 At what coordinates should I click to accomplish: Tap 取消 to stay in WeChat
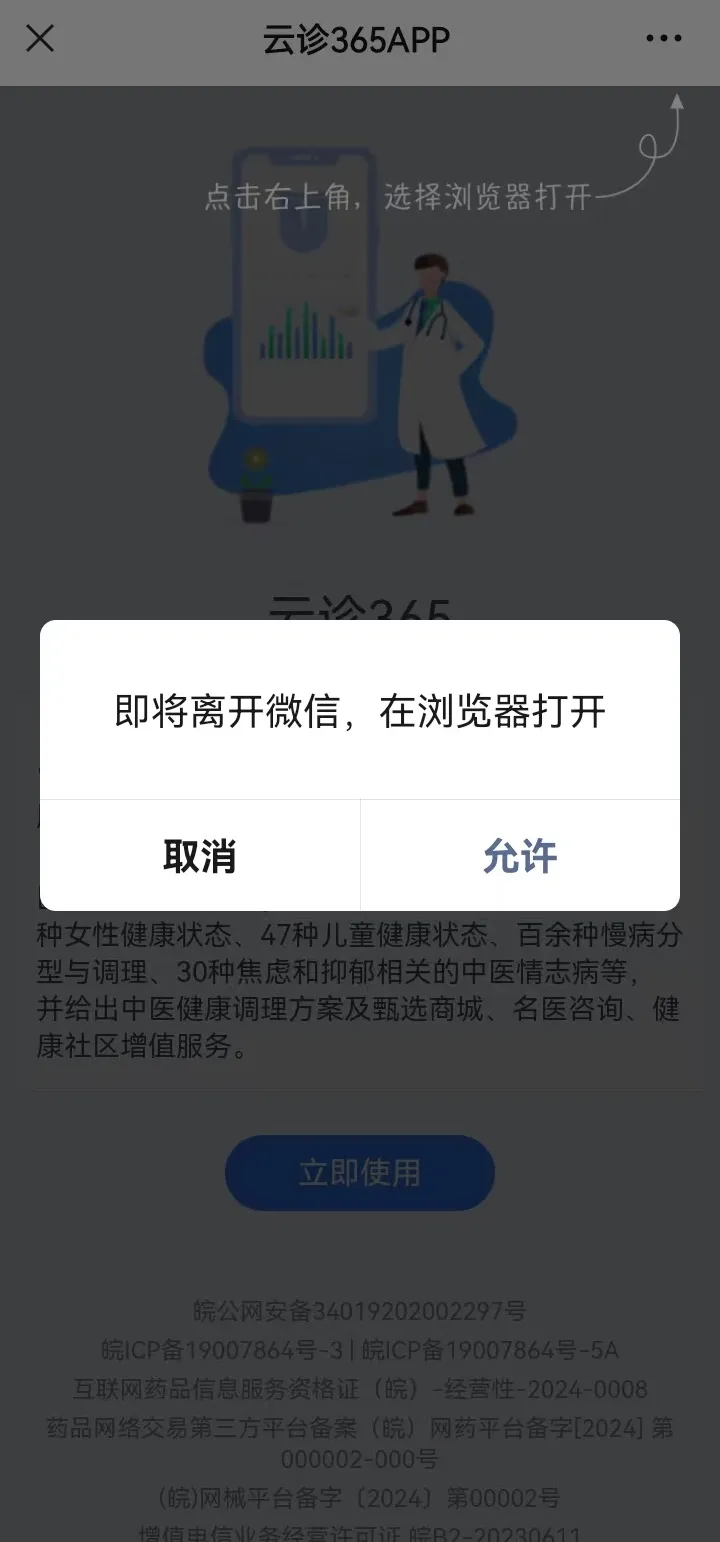(x=200, y=856)
